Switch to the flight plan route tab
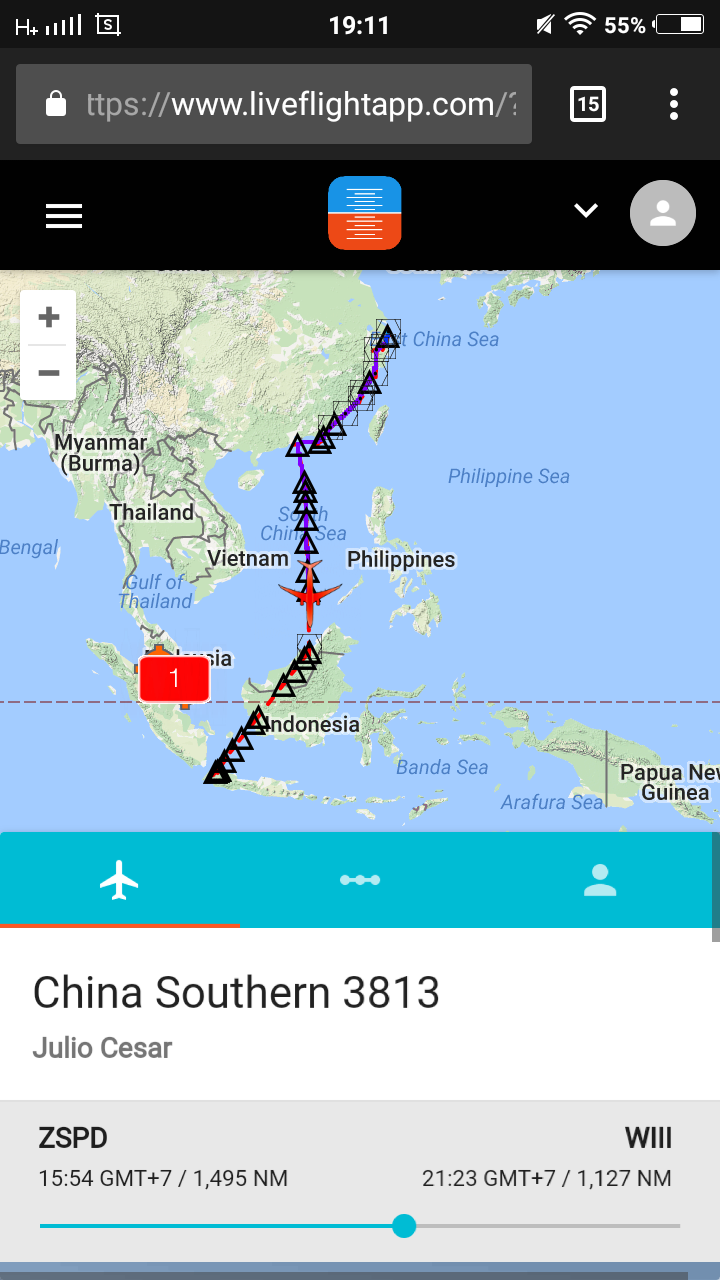The height and width of the screenshot is (1280, 720). [x=360, y=880]
